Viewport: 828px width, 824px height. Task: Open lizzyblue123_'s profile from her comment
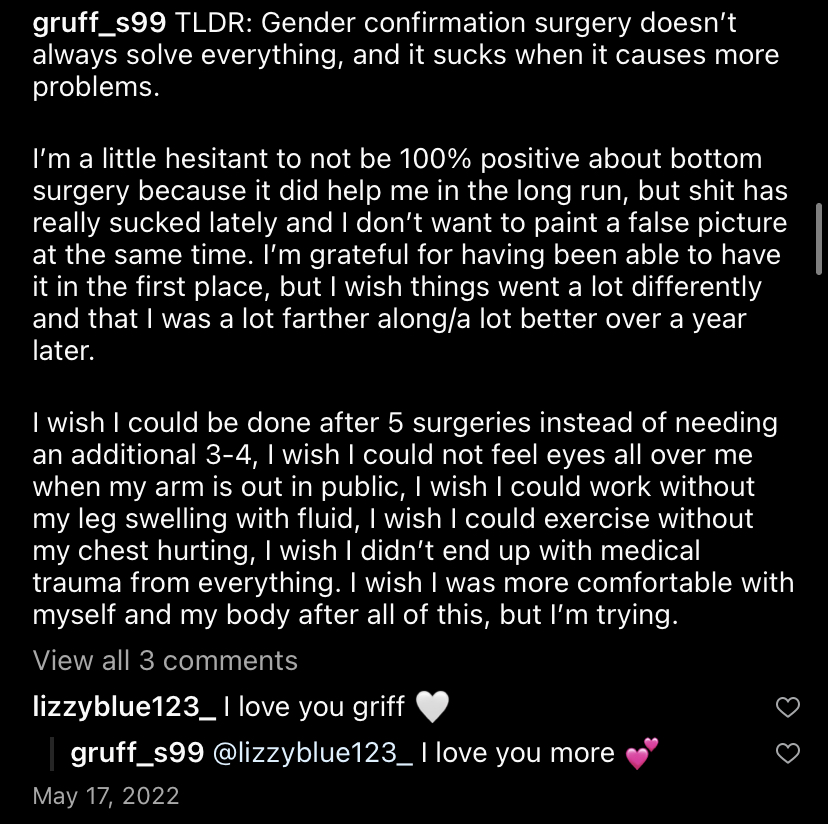click(124, 707)
